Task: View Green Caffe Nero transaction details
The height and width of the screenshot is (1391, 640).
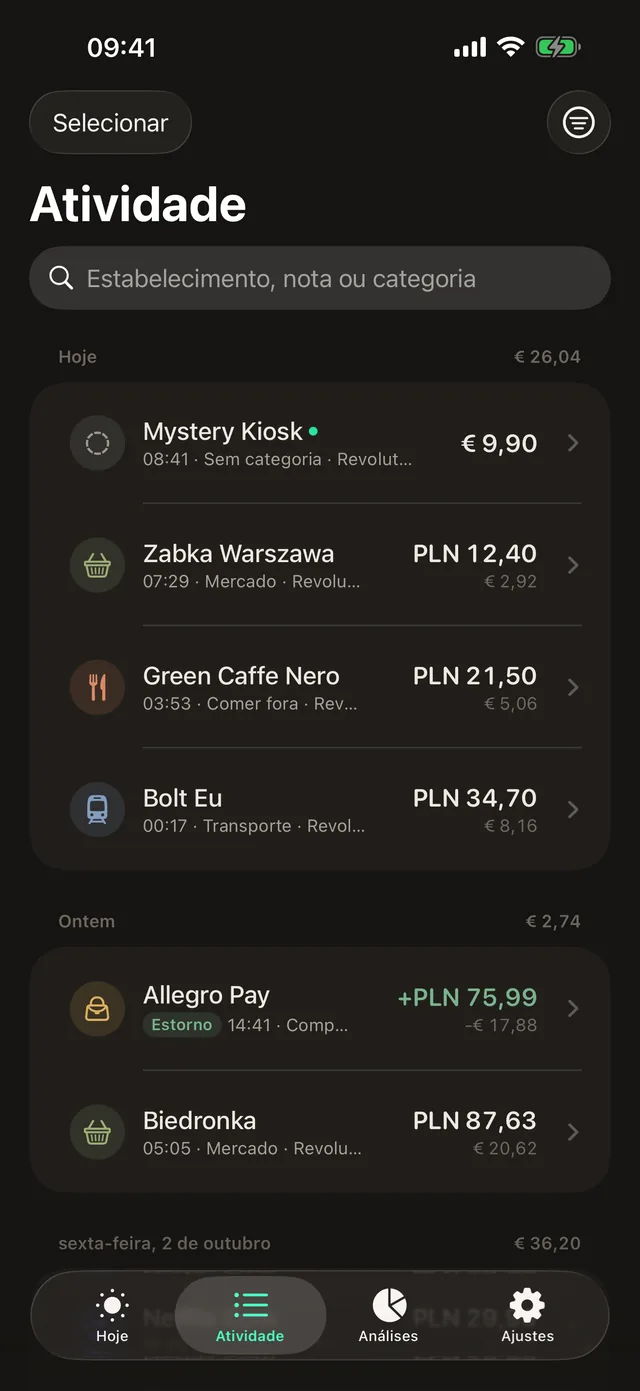Action: click(320, 687)
